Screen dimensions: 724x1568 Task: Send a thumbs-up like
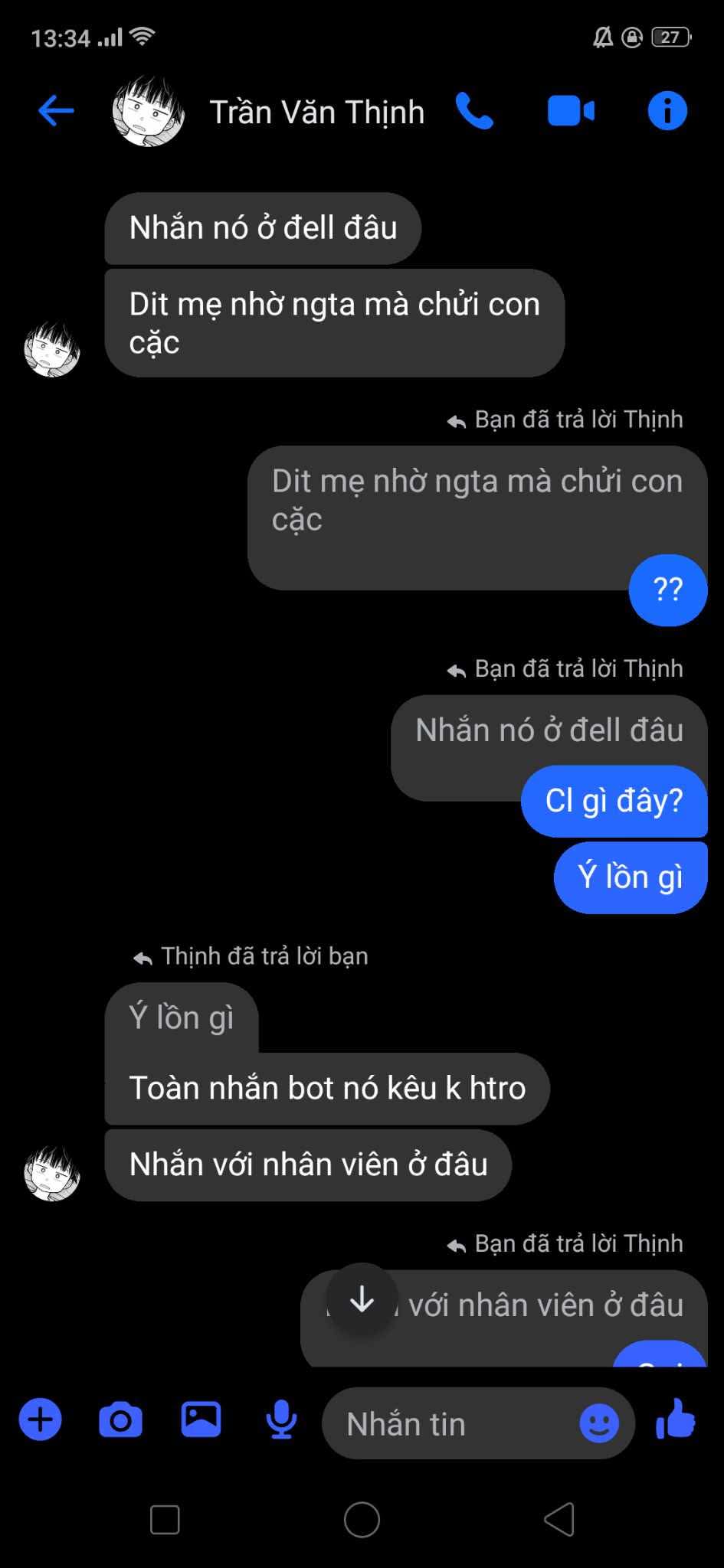pos(676,1419)
